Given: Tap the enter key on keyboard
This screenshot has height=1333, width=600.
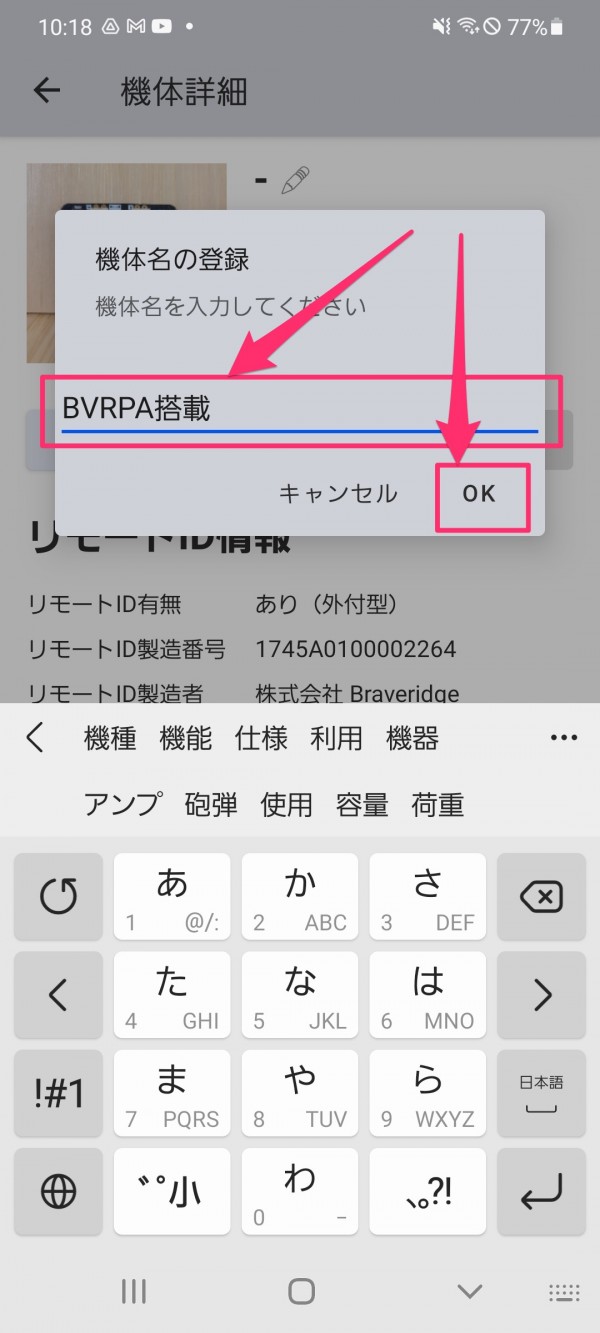Looking at the screenshot, I should 542,1190.
